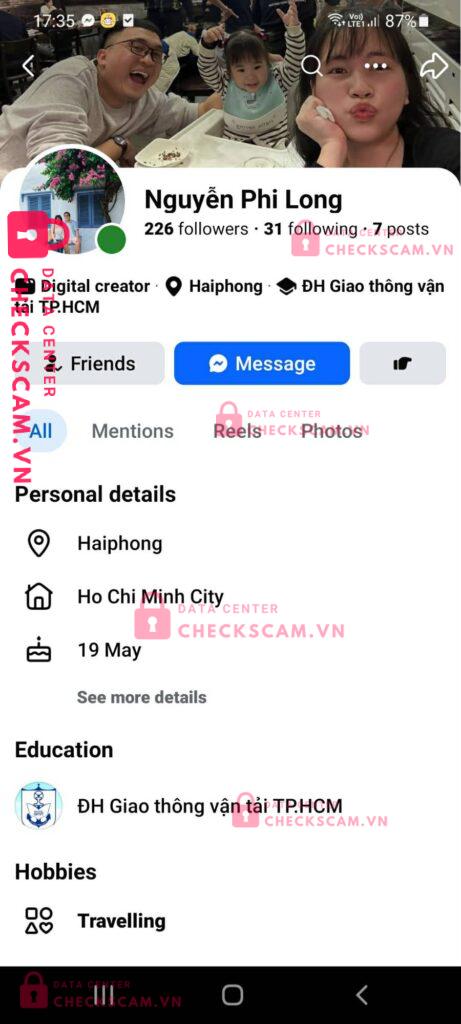Go back using the top-left arrow
This screenshot has height=1024, width=461.
(28, 65)
